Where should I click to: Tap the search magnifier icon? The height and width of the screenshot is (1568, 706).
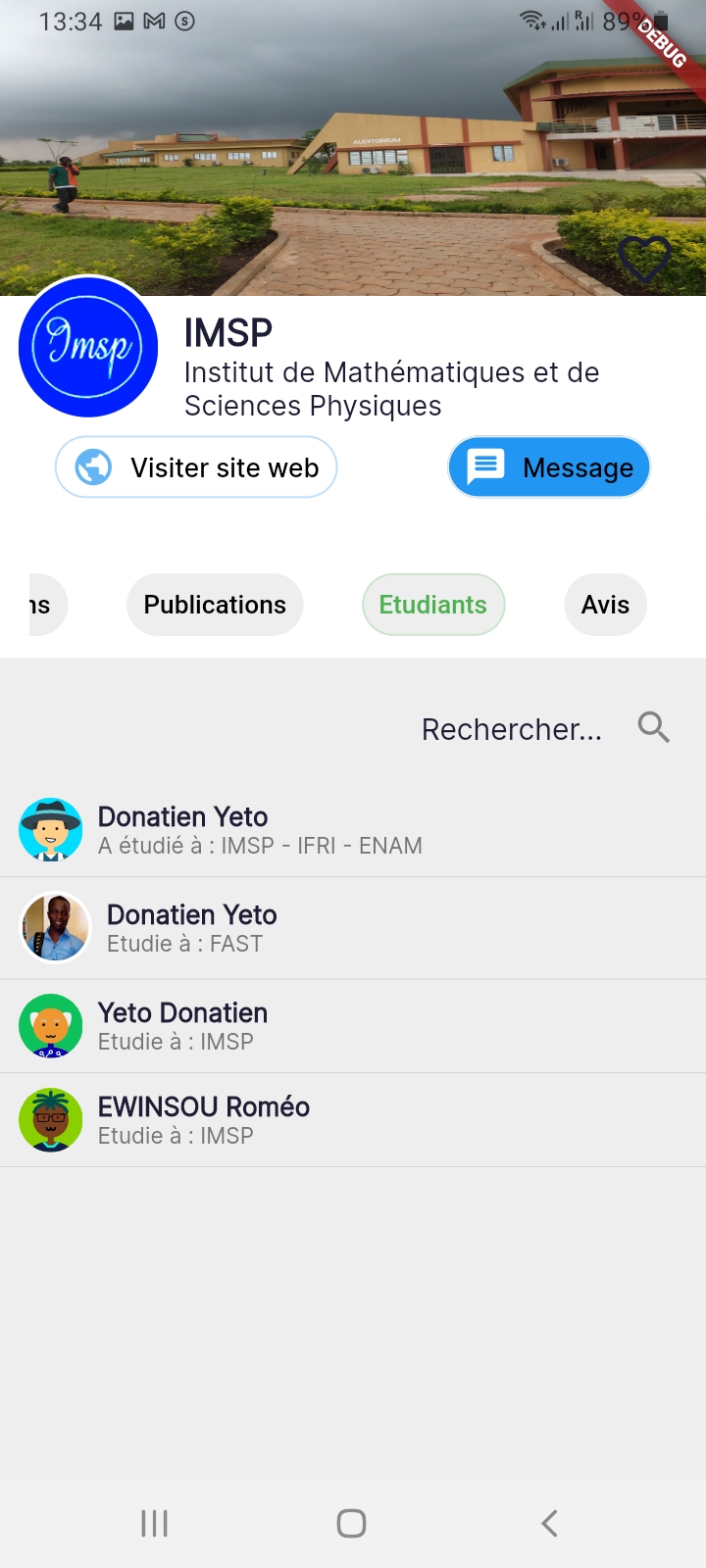coord(653,727)
